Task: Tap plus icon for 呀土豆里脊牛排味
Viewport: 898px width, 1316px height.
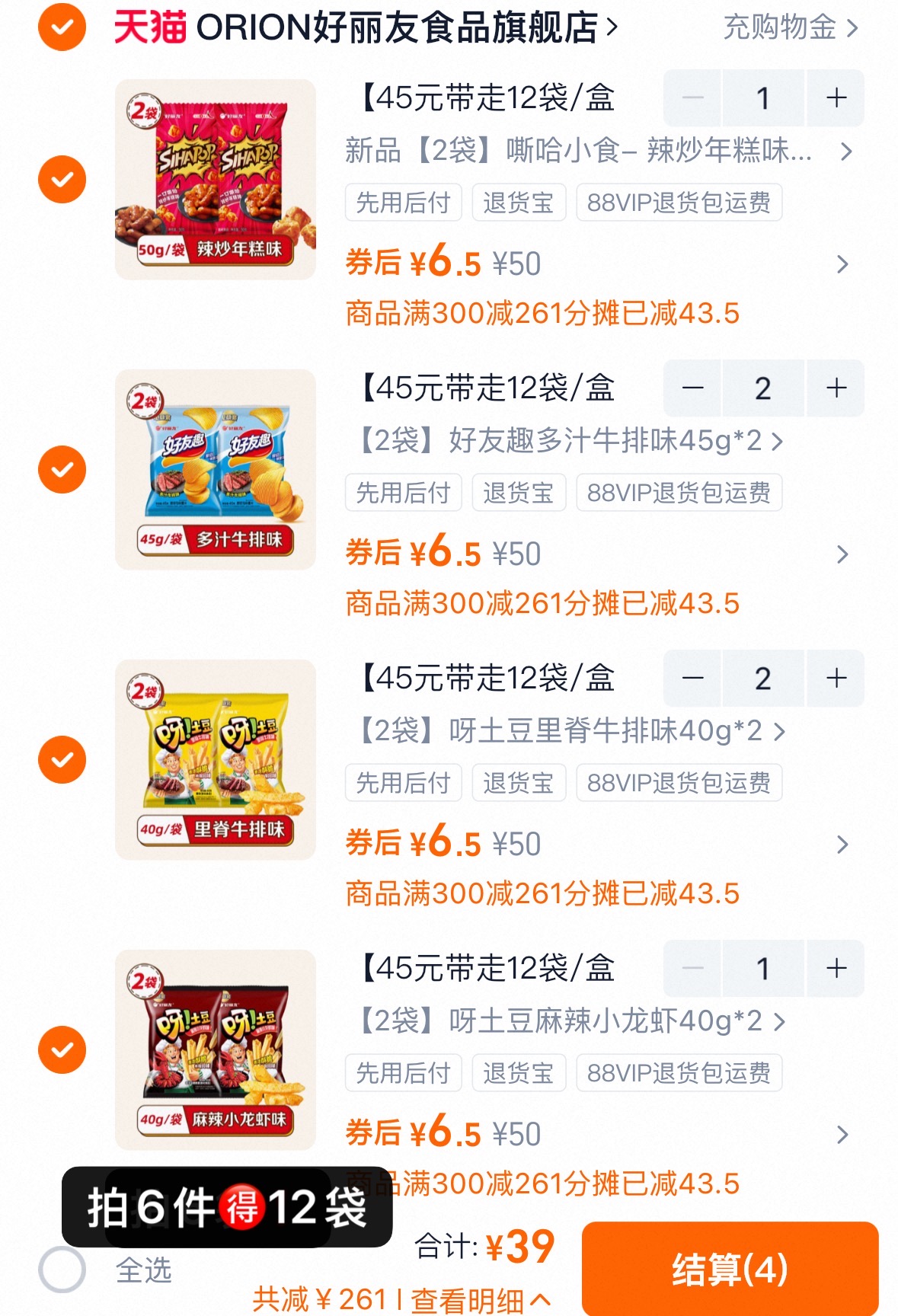Action: [x=836, y=679]
